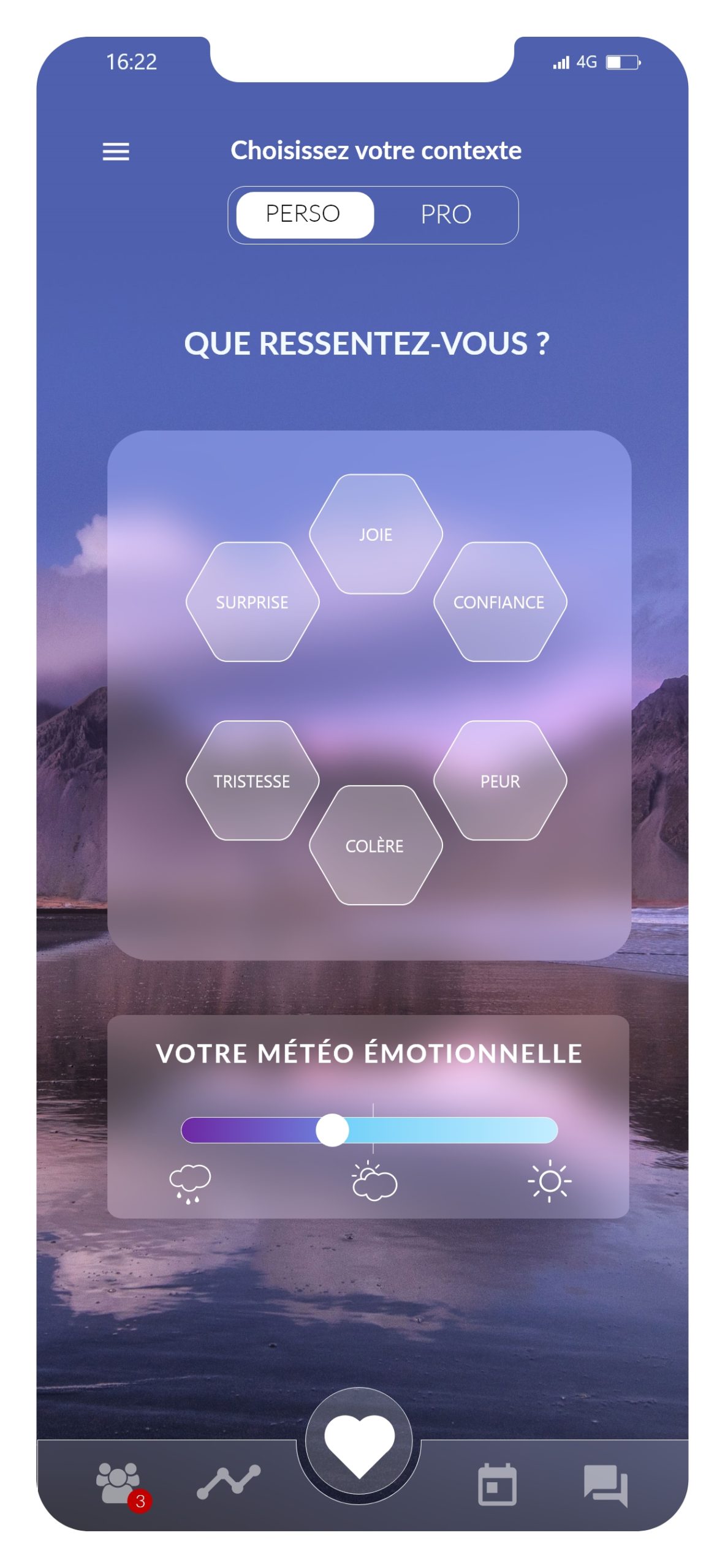Set weather to the partly cloudy icon
The width and height of the screenshot is (725, 1568).
(x=374, y=1181)
